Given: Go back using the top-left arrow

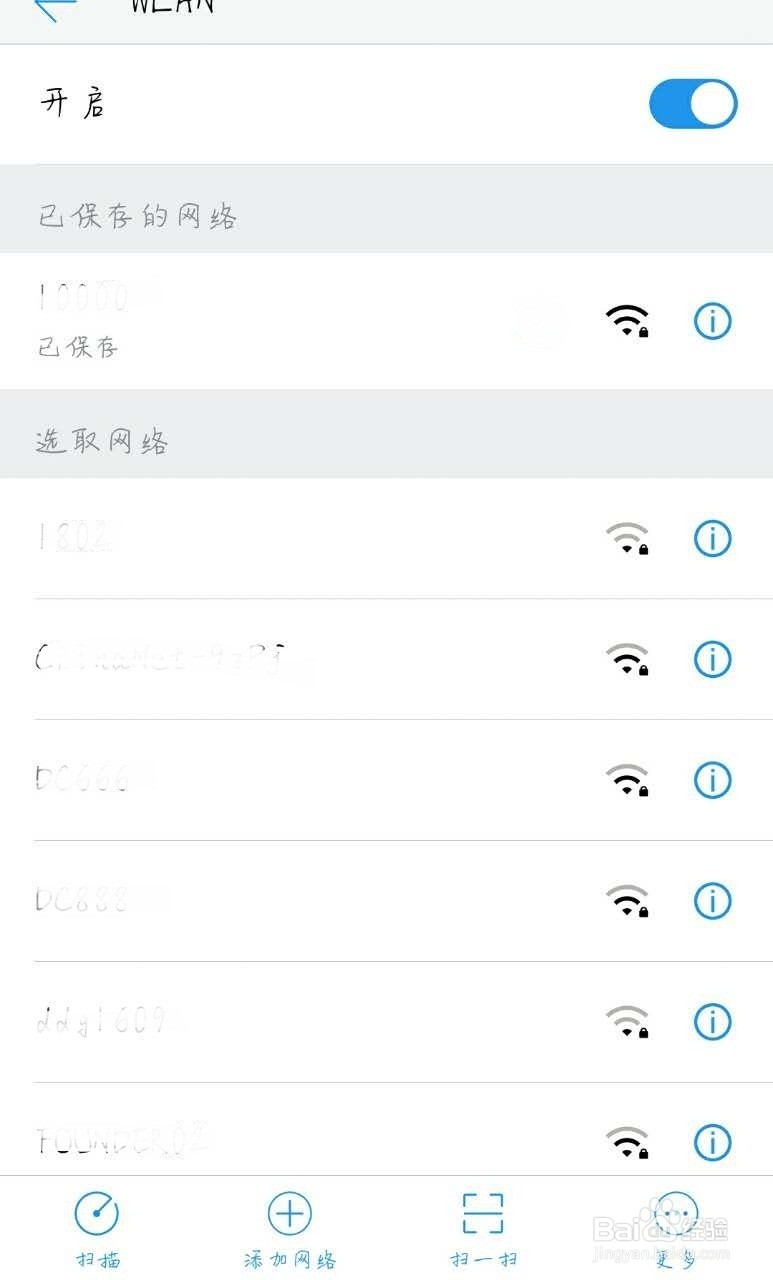Looking at the screenshot, I should 54,8.
